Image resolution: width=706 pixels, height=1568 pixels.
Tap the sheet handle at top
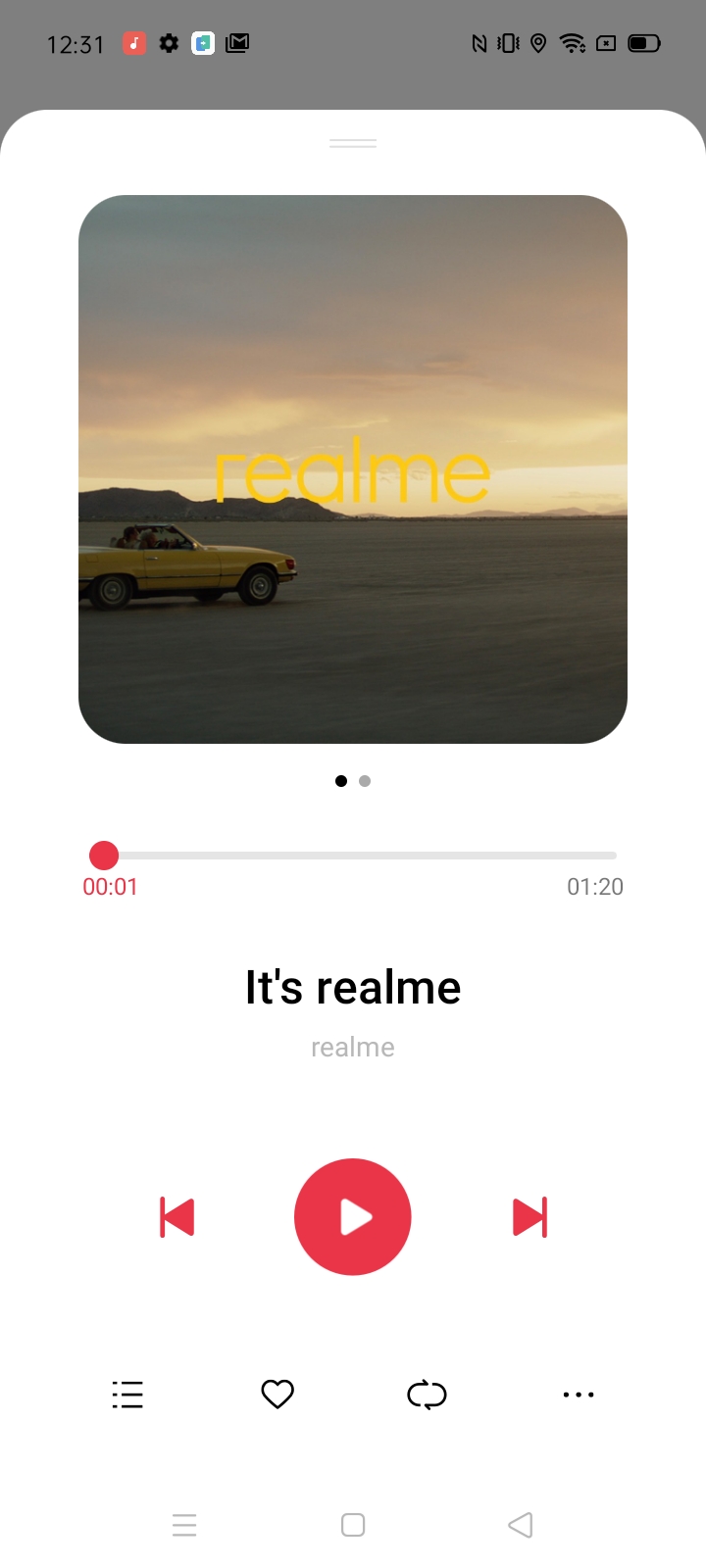[x=353, y=143]
